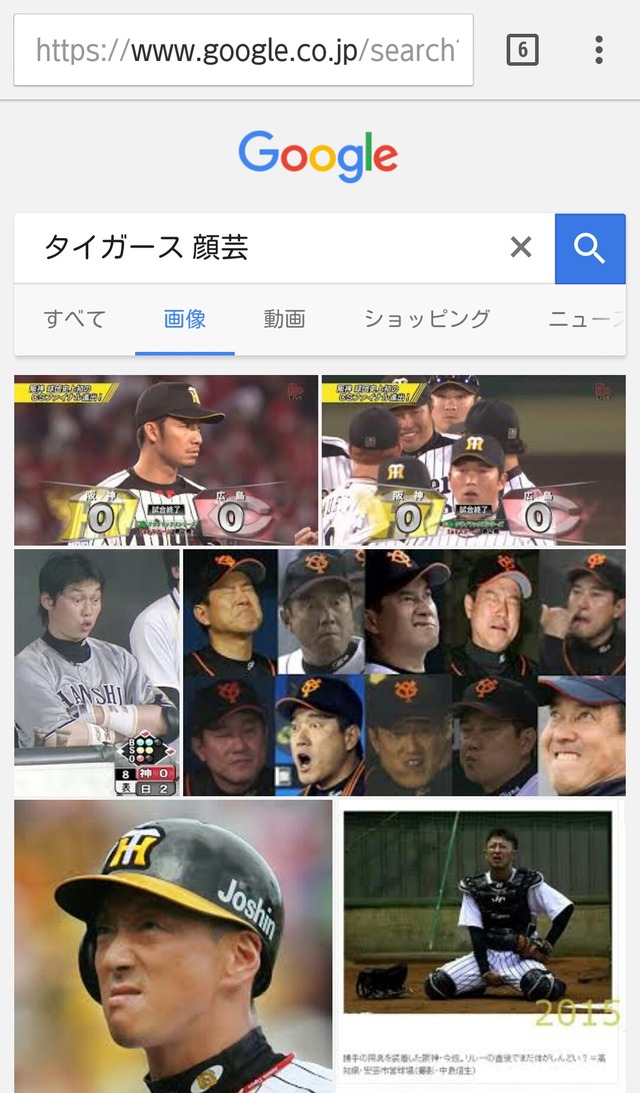
Task: Open the browser overflow menu
Action: [599, 50]
